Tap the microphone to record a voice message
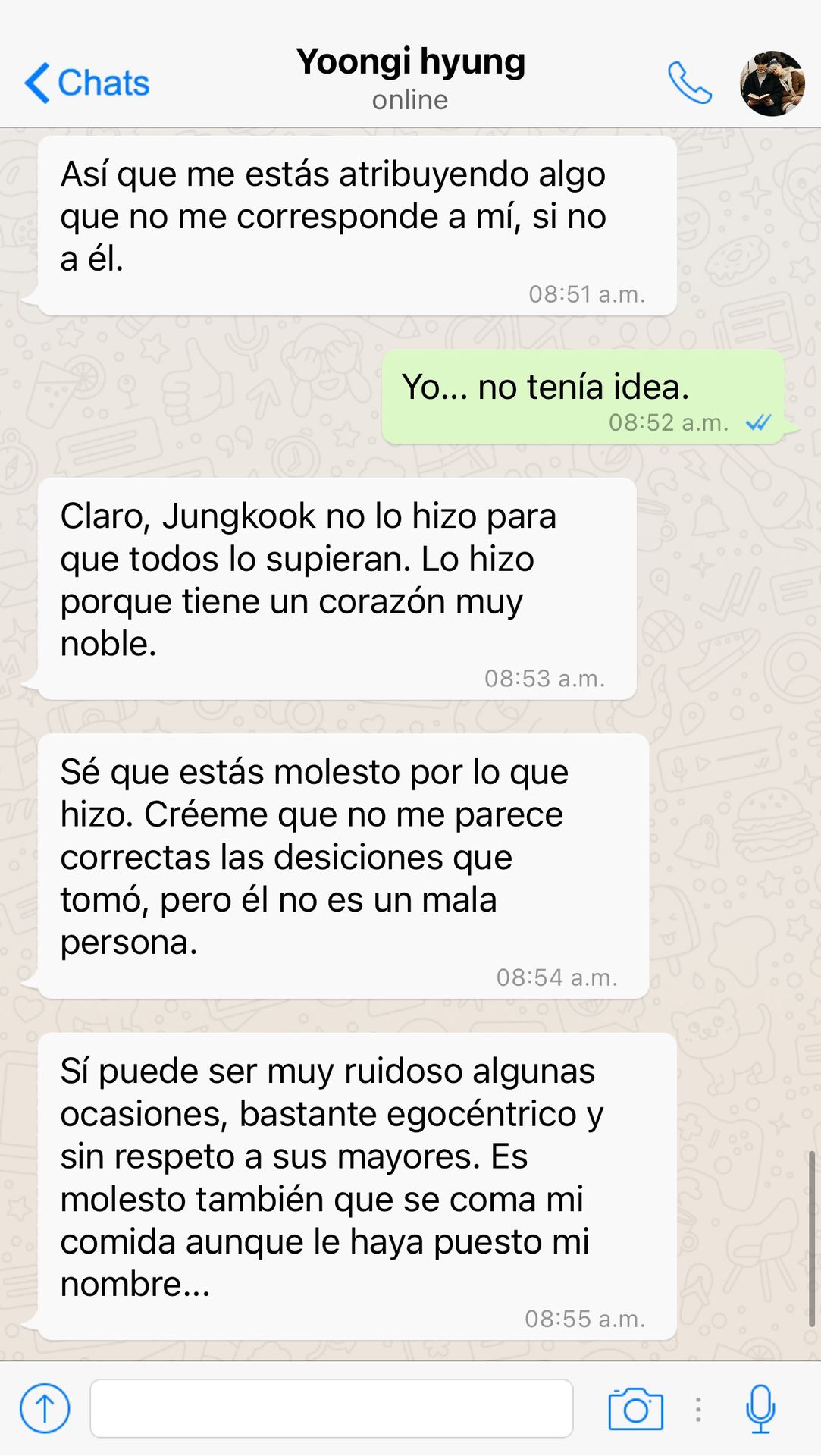The image size is (821, 1456). tap(760, 1408)
